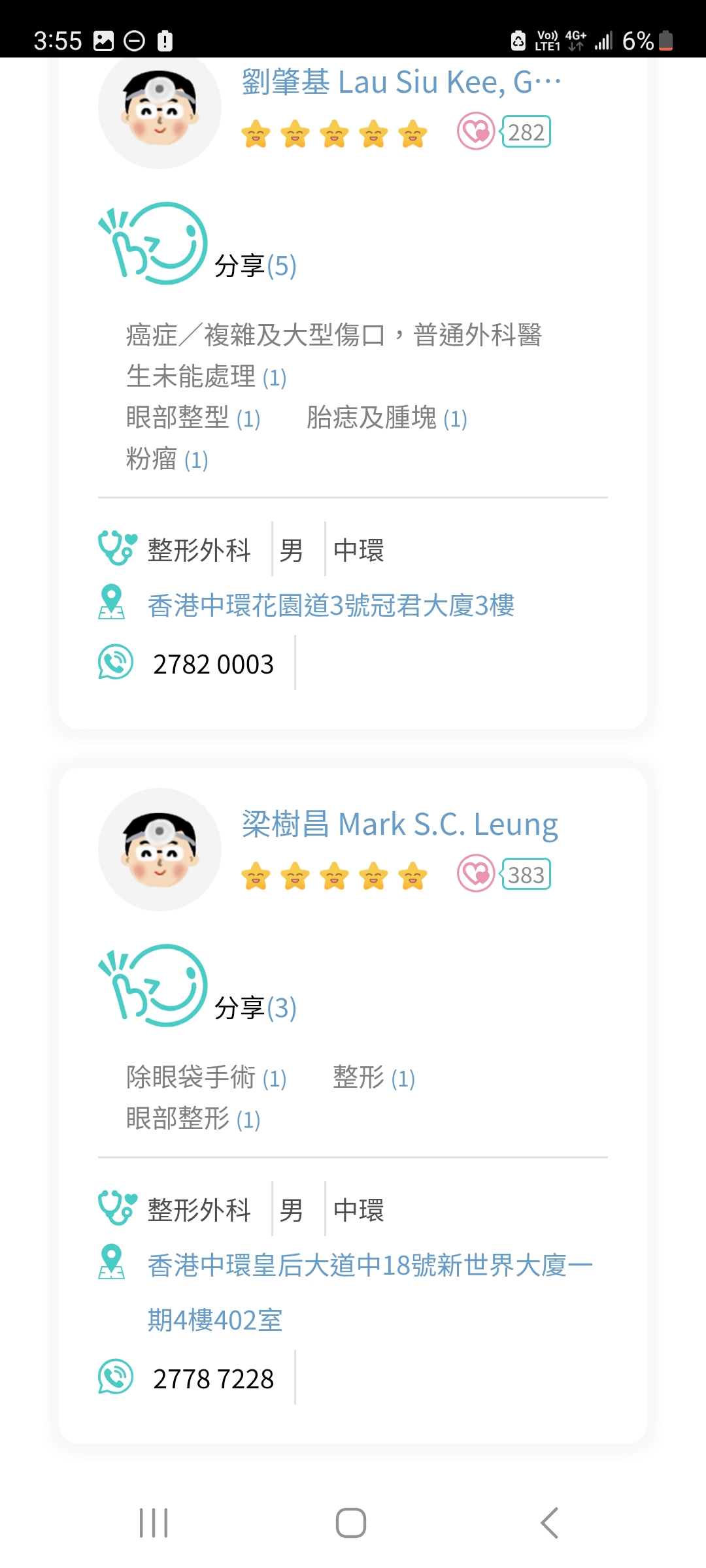The image size is (706, 1568).
Task: Select the 粉瘤 (1) tag
Action: click(x=167, y=459)
